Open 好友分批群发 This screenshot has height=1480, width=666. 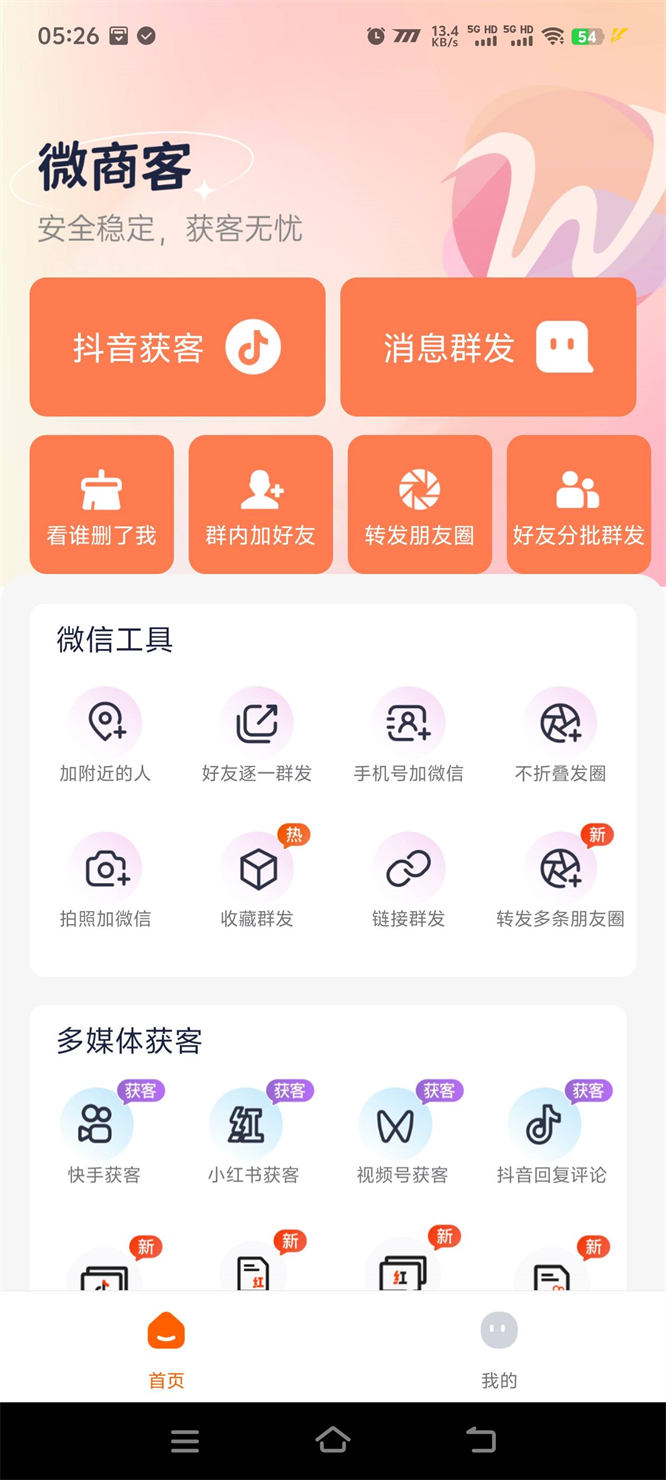(x=578, y=505)
